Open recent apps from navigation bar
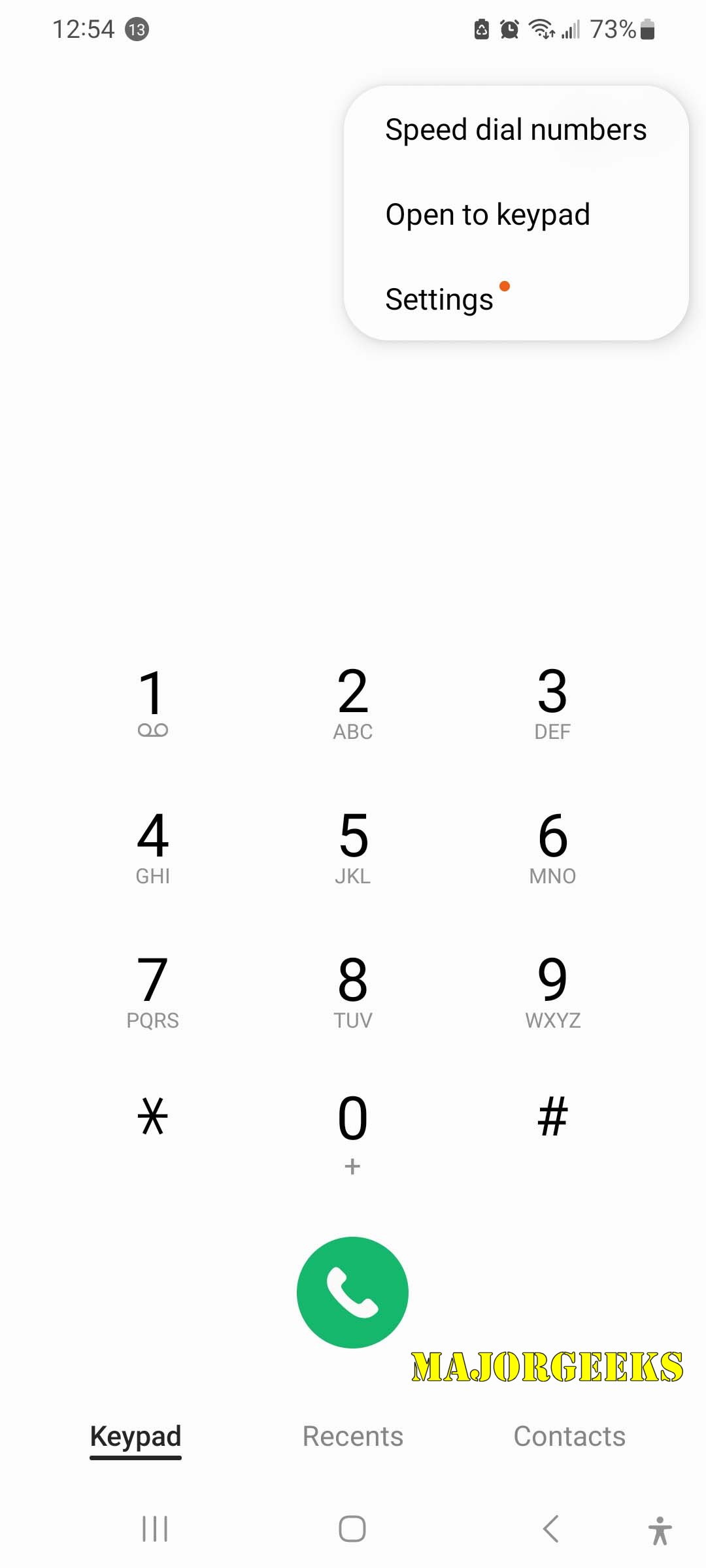Viewport: 706px width, 1568px height. click(x=154, y=1529)
